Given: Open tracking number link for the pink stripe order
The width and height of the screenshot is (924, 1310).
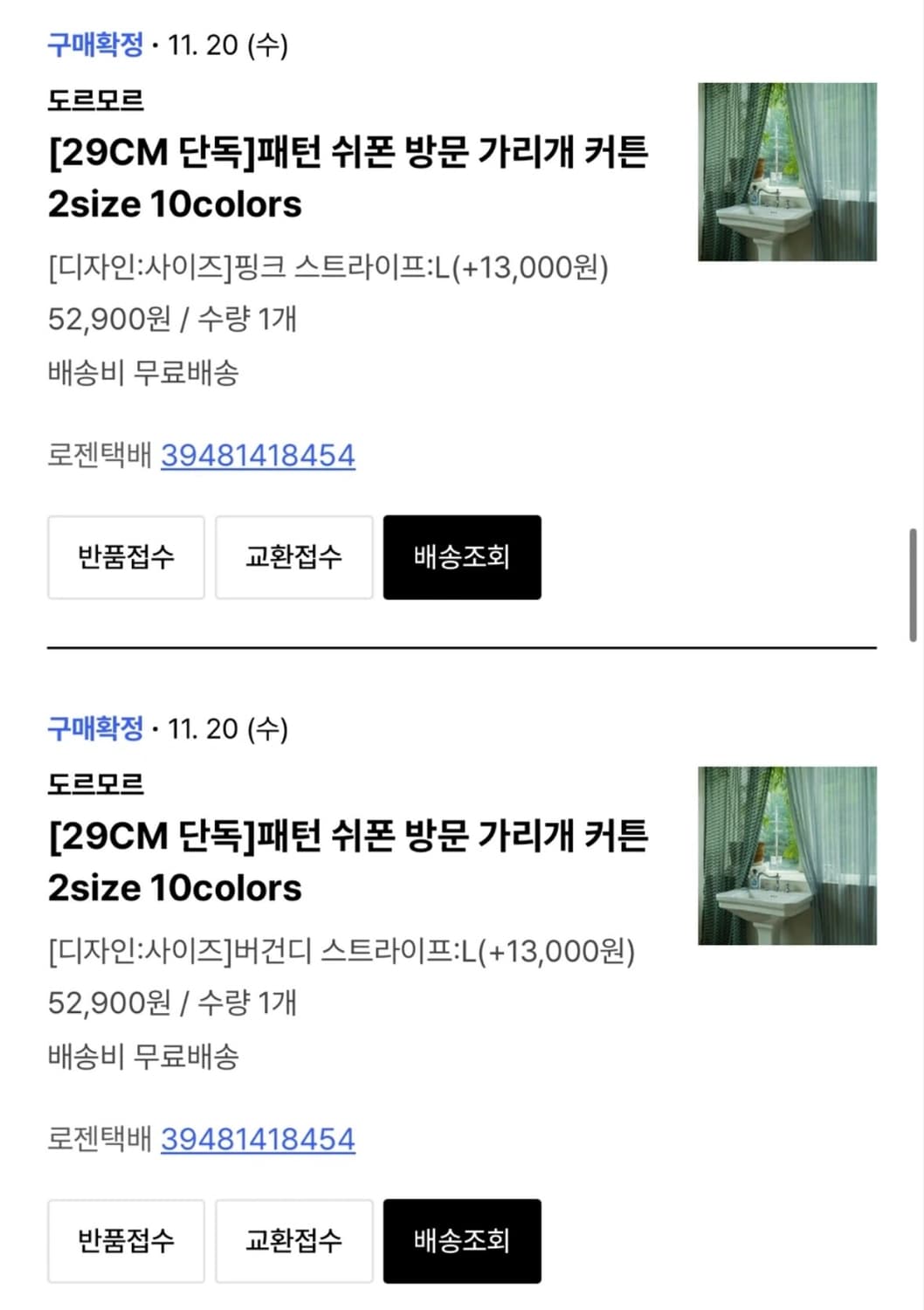Looking at the screenshot, I should [x=258, y=454].
